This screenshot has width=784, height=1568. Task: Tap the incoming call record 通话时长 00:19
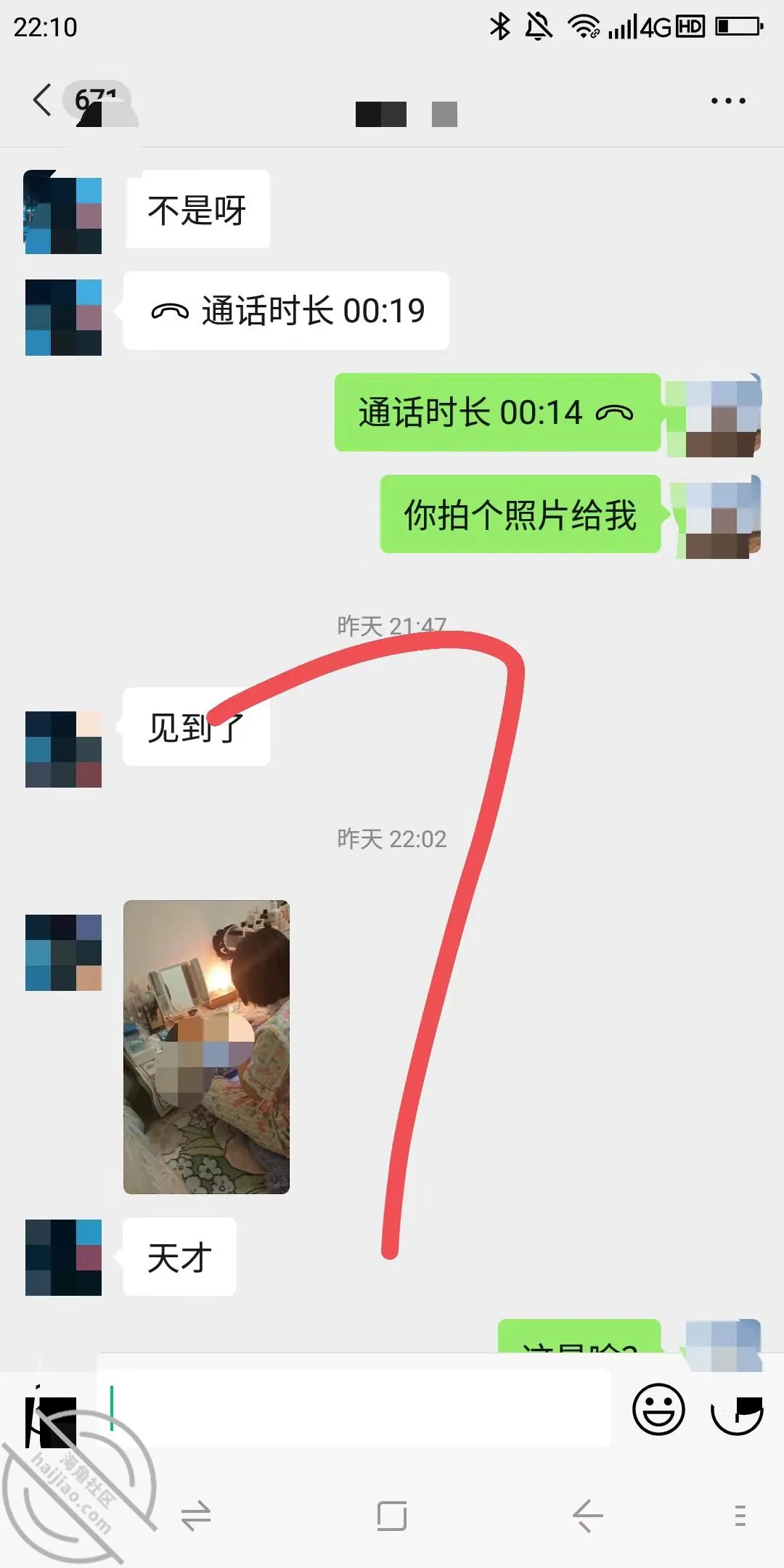pyautogui.click(x=286, y=311)
